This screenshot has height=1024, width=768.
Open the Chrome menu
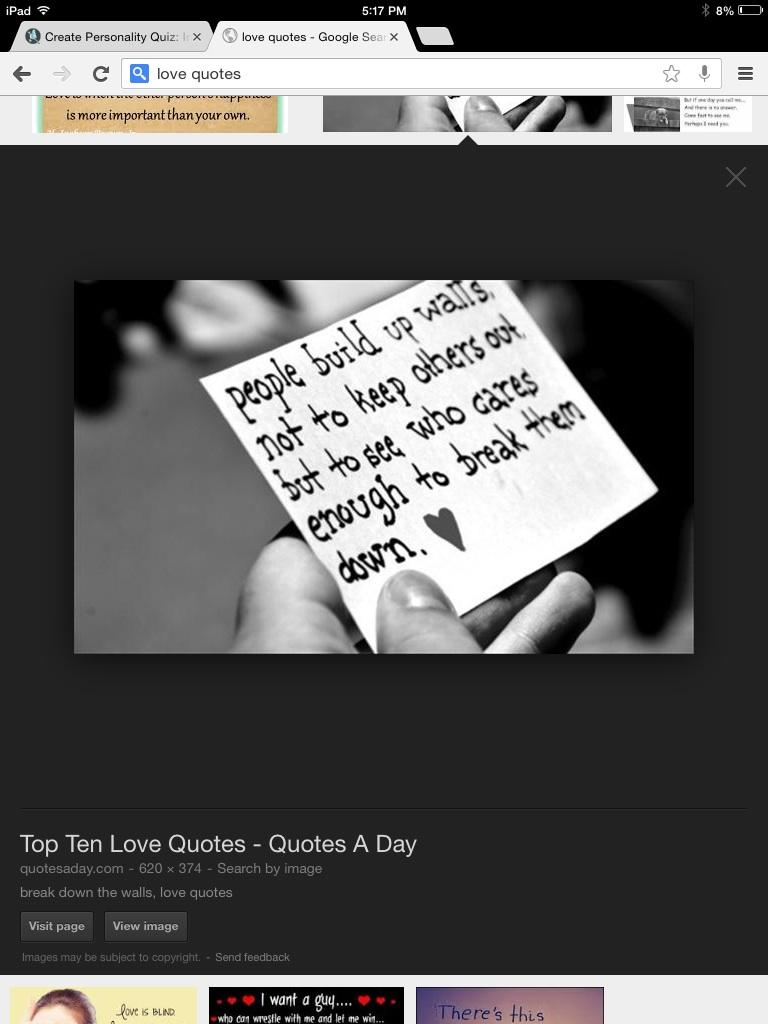[745, 74]
